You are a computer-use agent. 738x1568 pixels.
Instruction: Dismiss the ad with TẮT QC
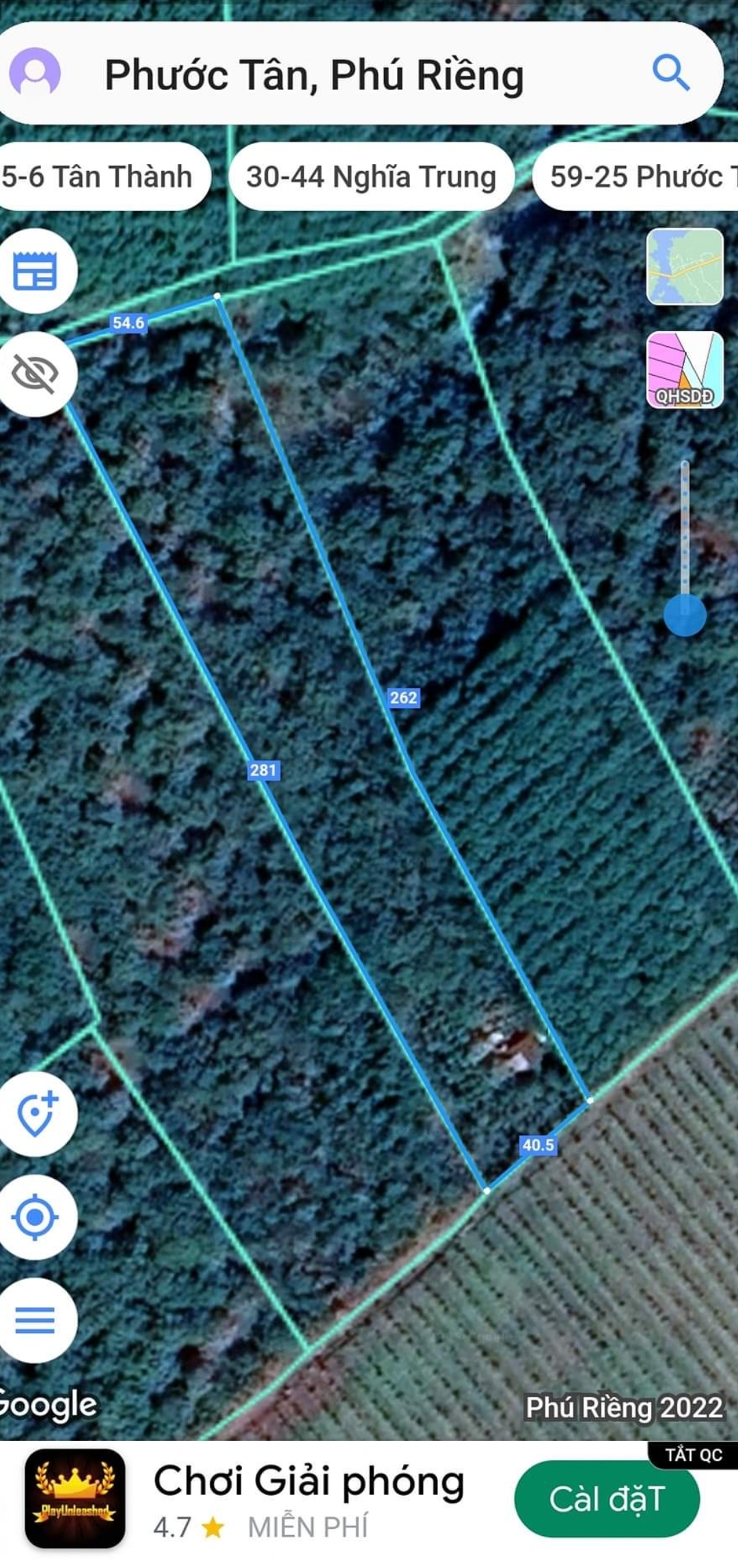tap(693, 1454)
